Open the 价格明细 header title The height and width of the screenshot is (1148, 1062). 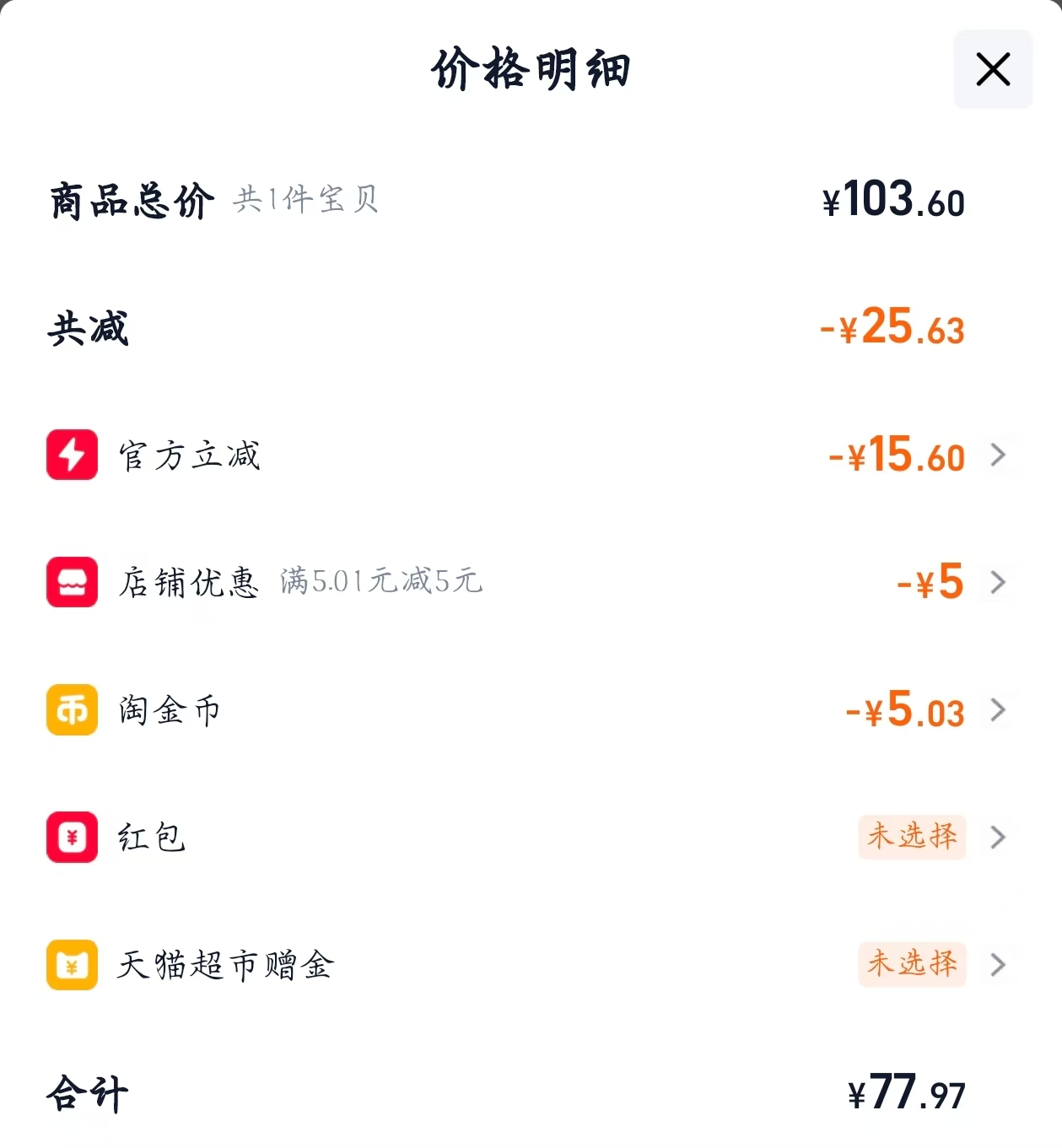click(x=531, y=70)
